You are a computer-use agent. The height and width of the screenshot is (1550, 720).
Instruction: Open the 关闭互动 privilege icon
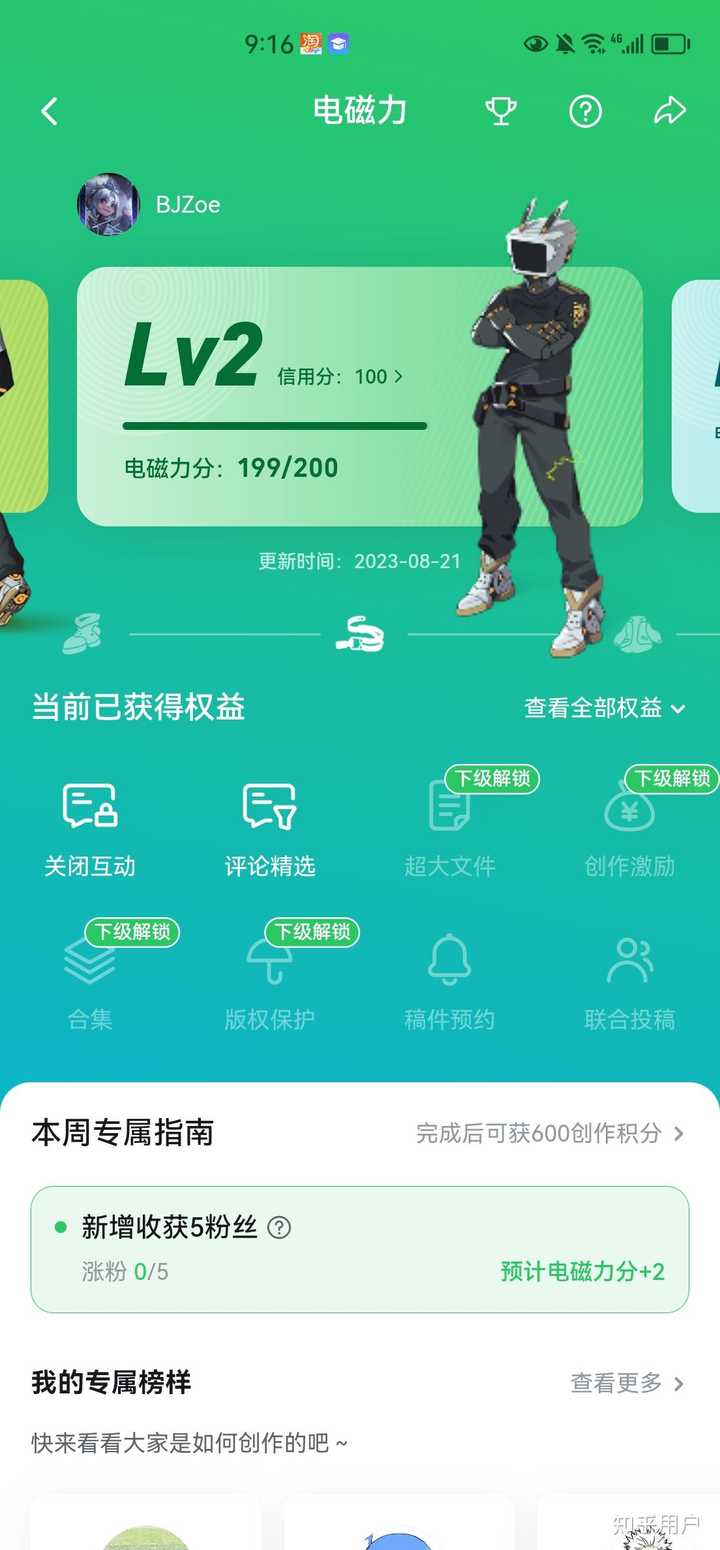(89, 808)
